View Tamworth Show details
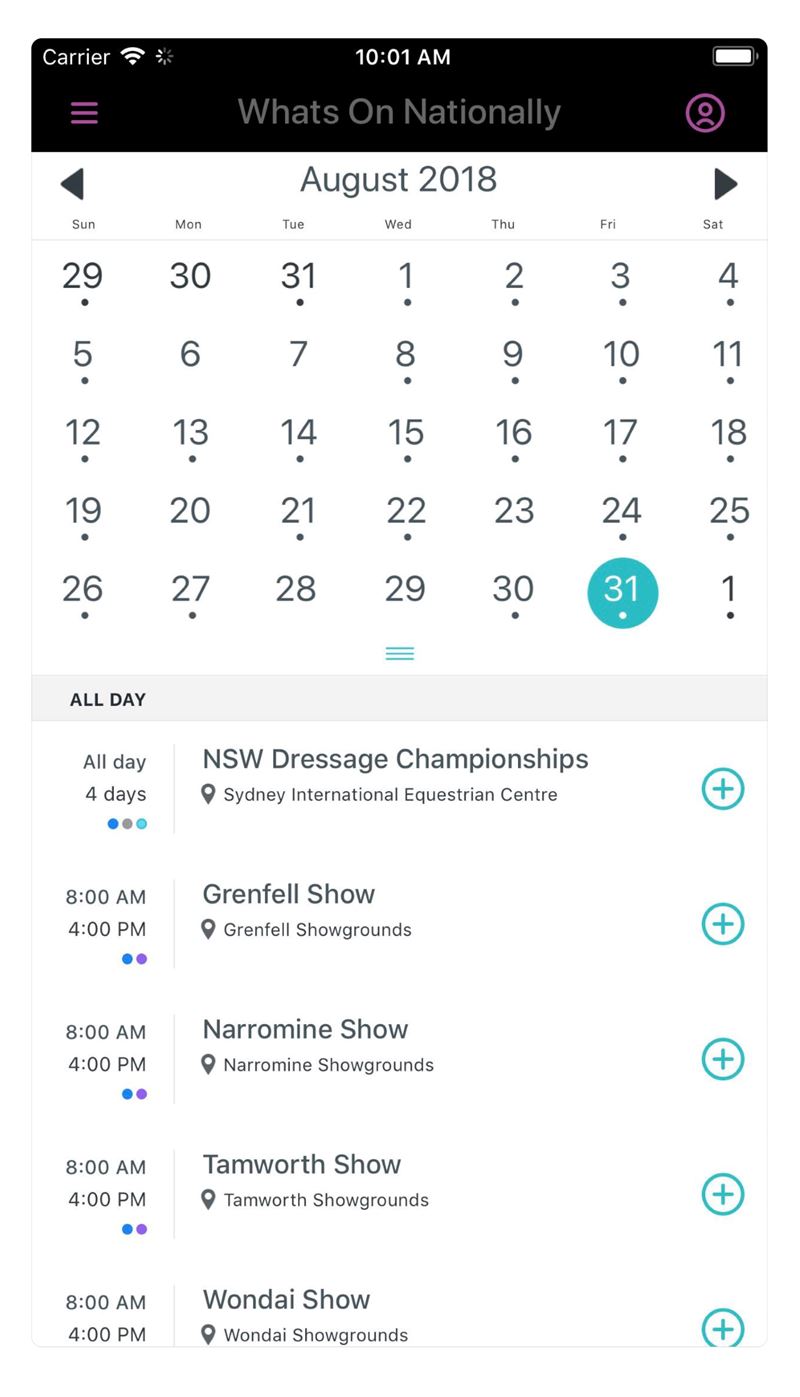The width and height of the screenshot is (800, 1397). click(x=302, y=1164)
